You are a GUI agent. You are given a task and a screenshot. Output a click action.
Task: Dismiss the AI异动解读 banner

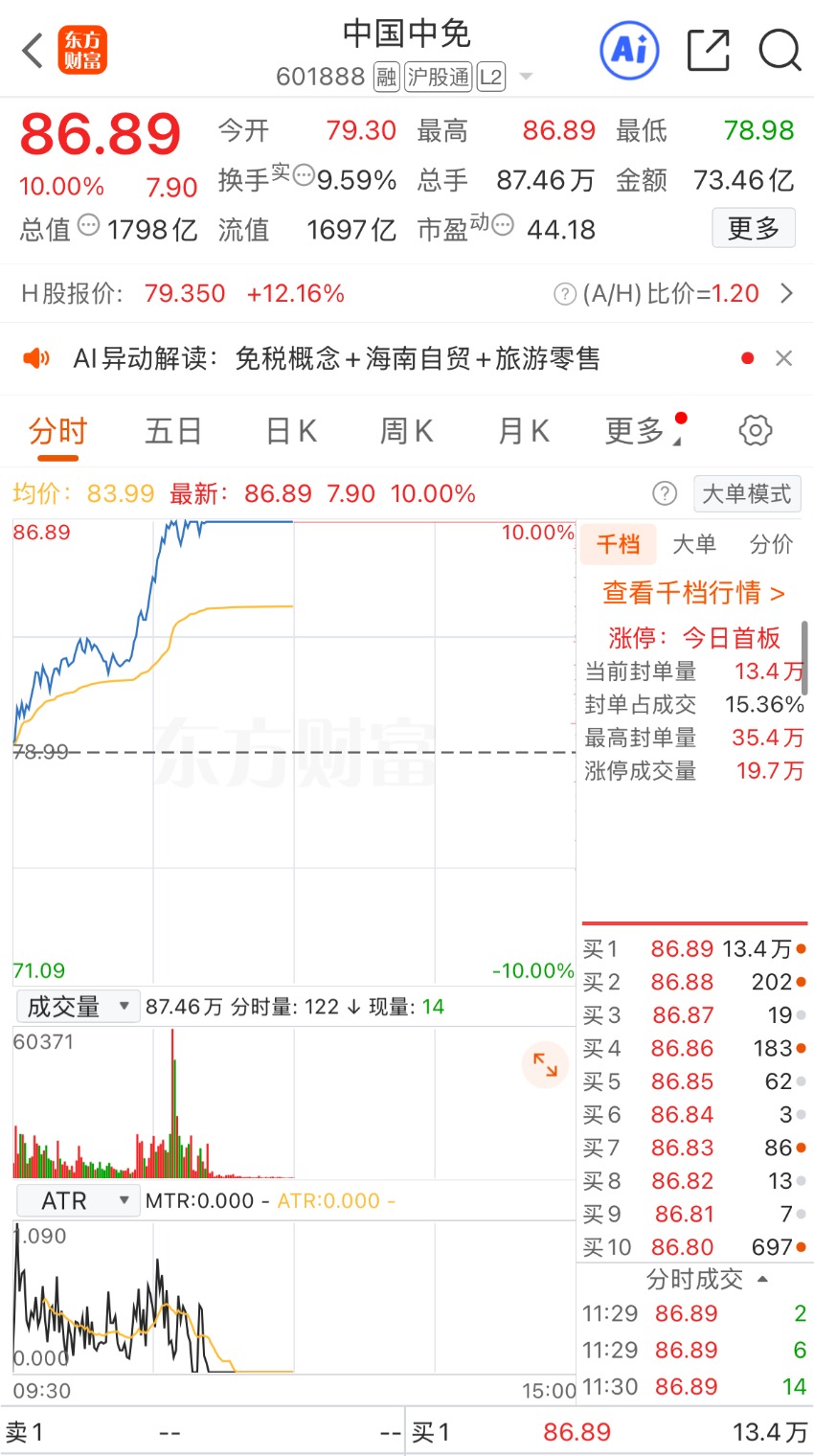[x=783, y=358]
